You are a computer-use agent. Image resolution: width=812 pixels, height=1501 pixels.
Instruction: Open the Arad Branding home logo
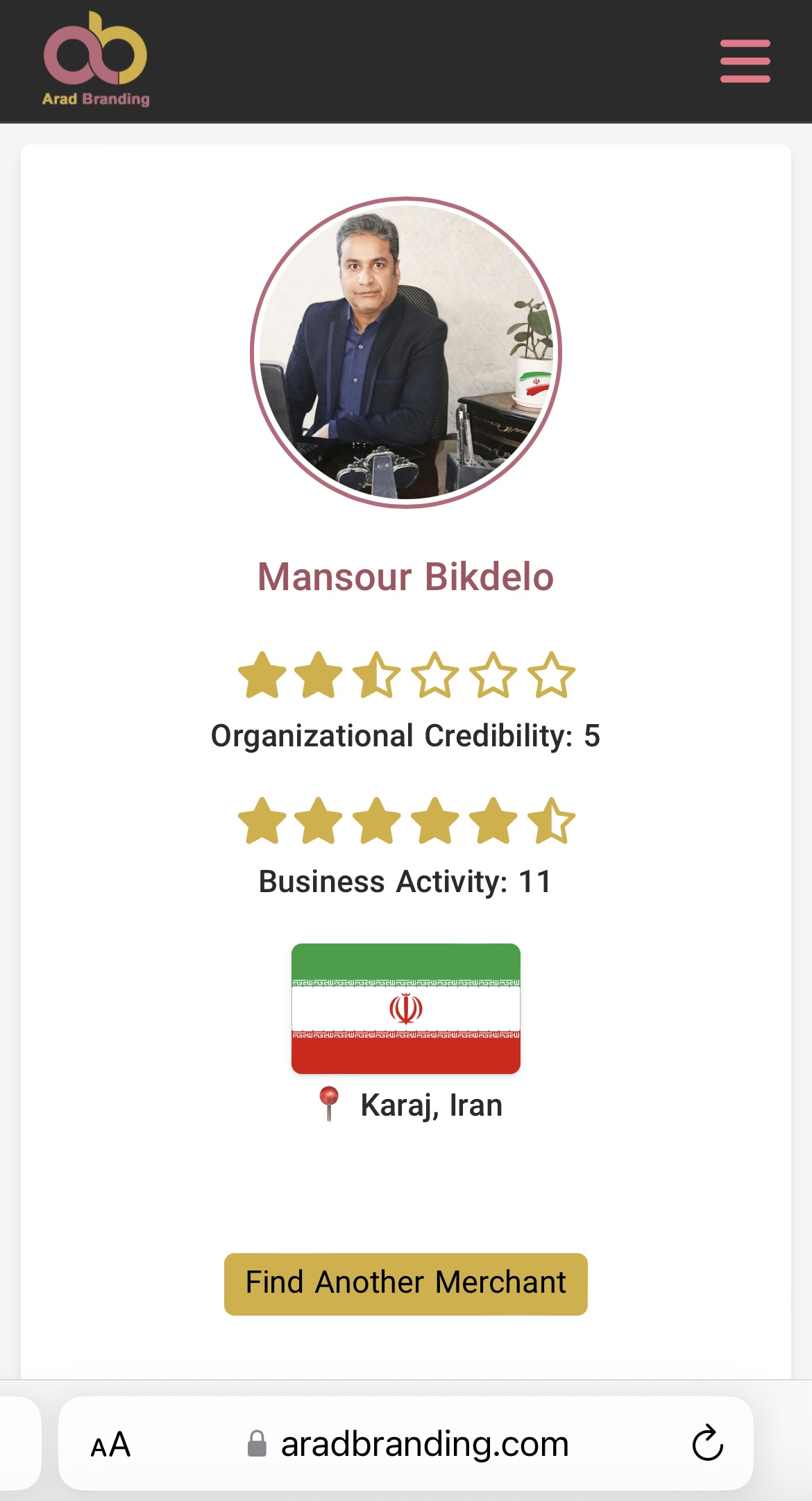point(96,60)
